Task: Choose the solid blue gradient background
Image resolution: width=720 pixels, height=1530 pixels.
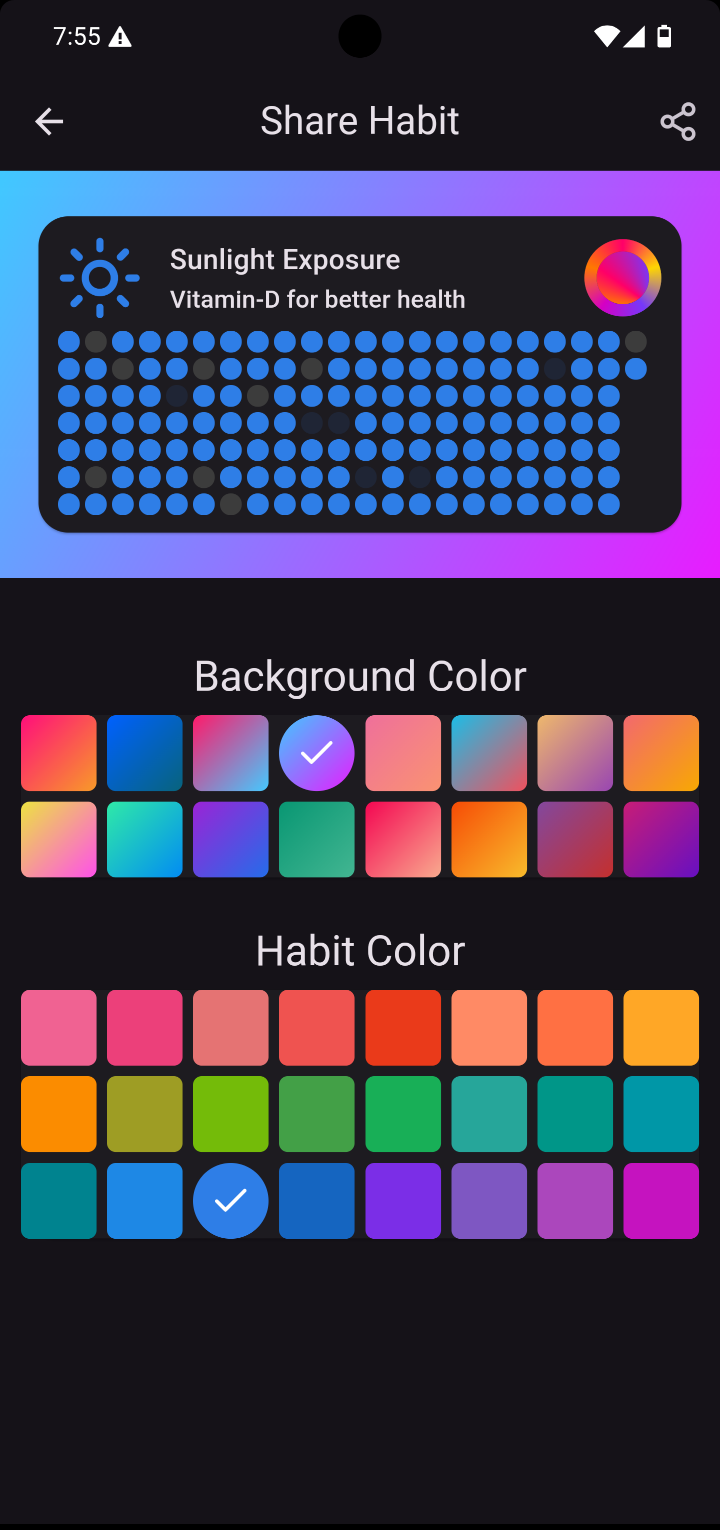Action: 145,753
